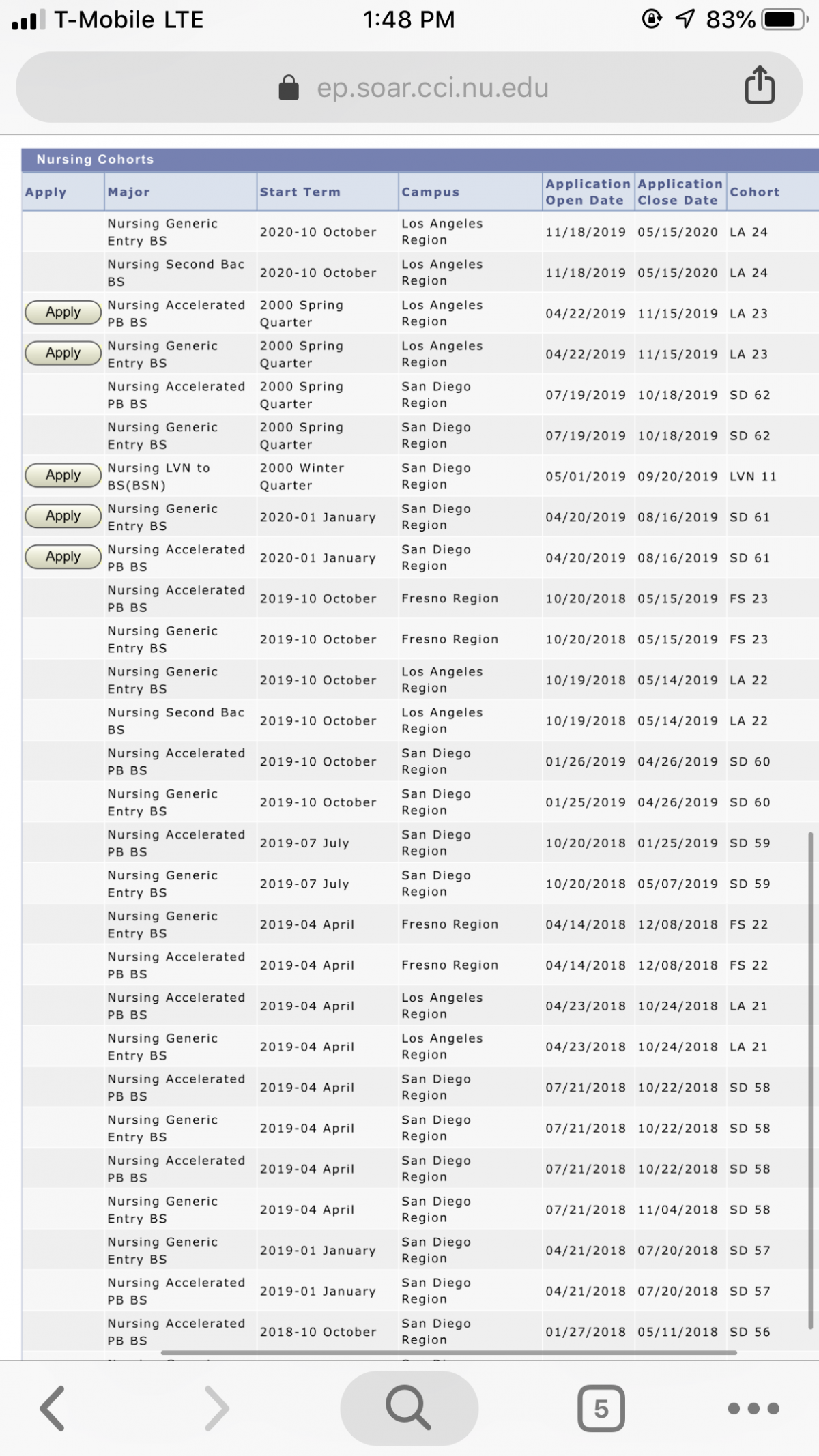Open the browser search button
This screenshot has height=1456, width=819.
pos(409,1408)
